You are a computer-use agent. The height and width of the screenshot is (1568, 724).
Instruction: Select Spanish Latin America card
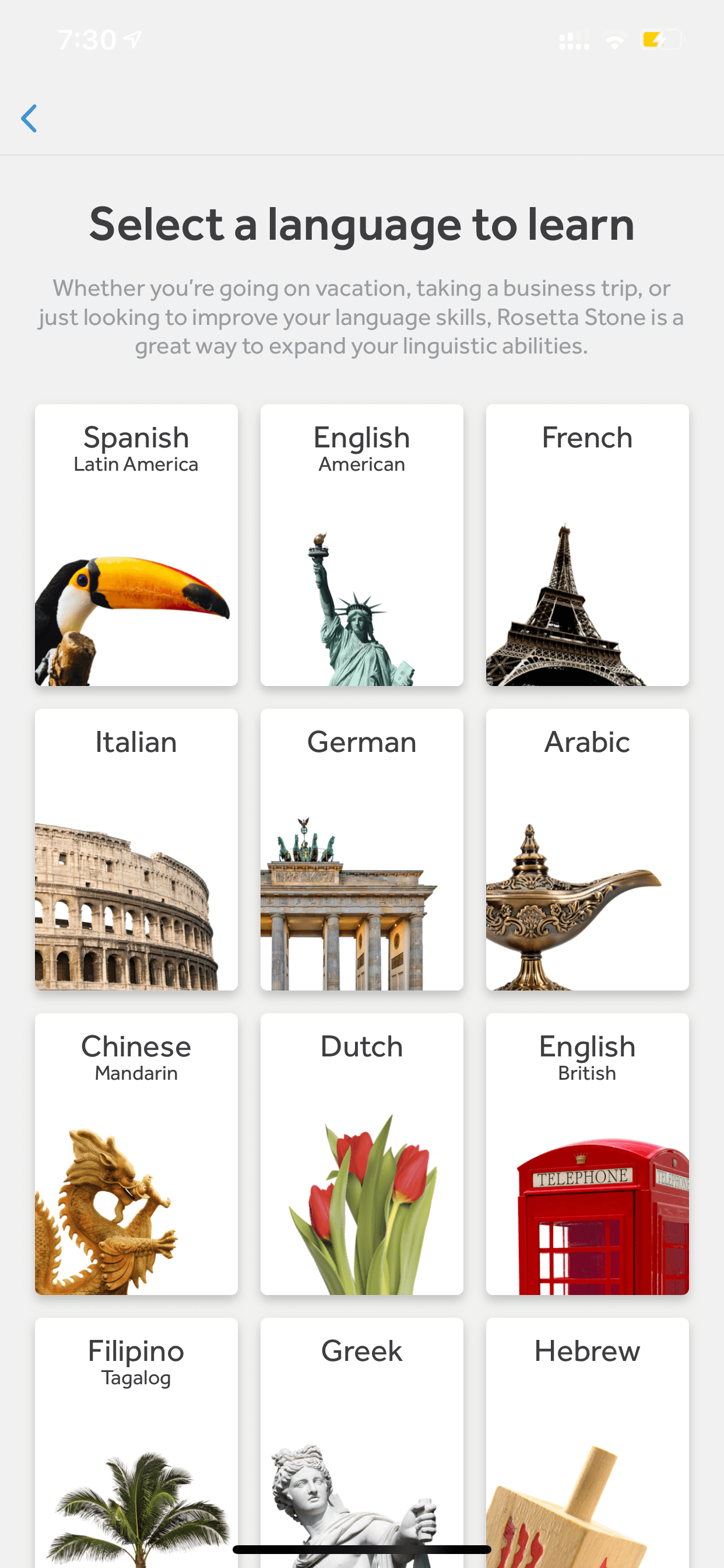click(x=136, y=545)
